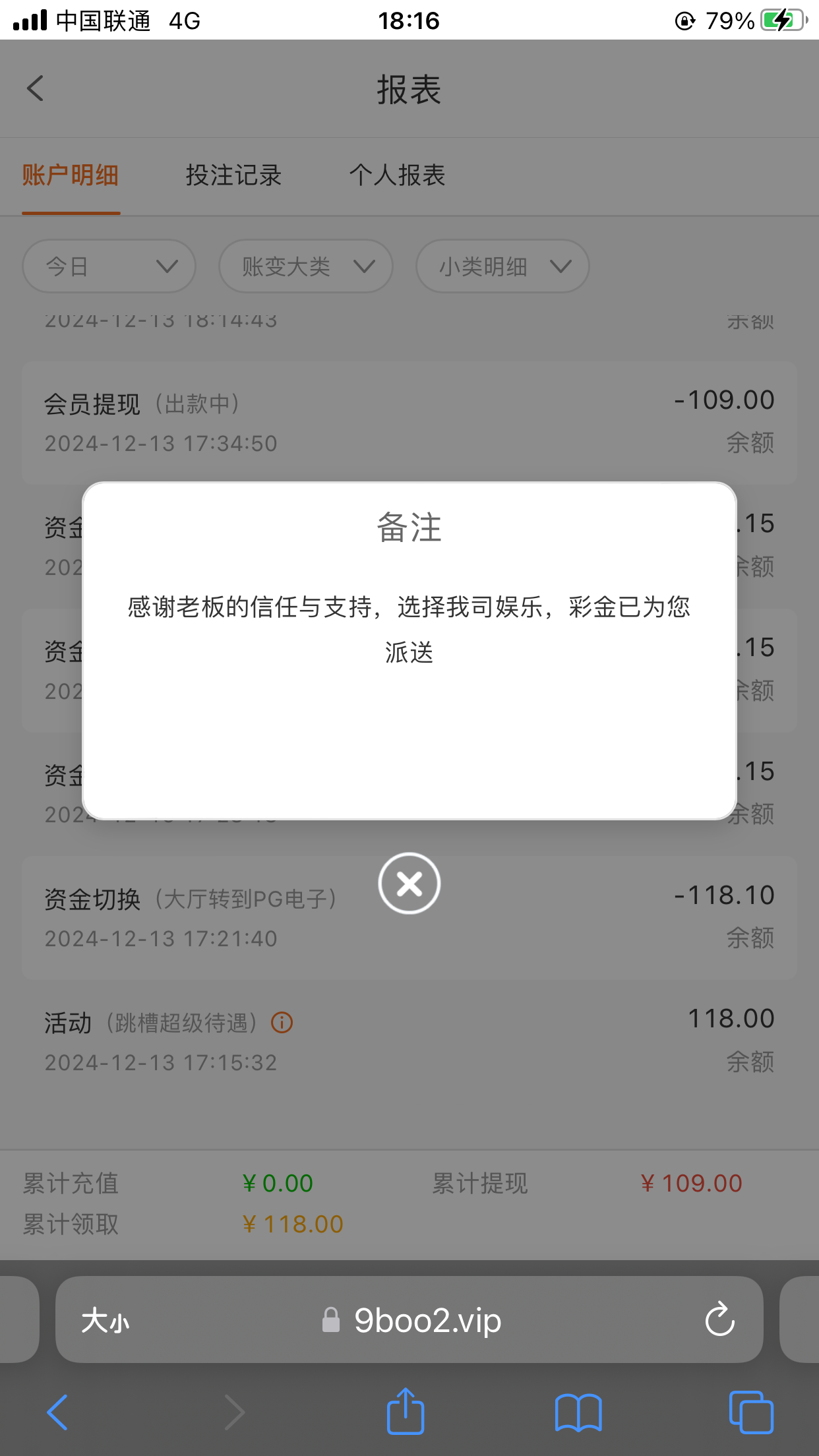Reload the page in Safari

pyautogui.click(x=719, y=1319)
